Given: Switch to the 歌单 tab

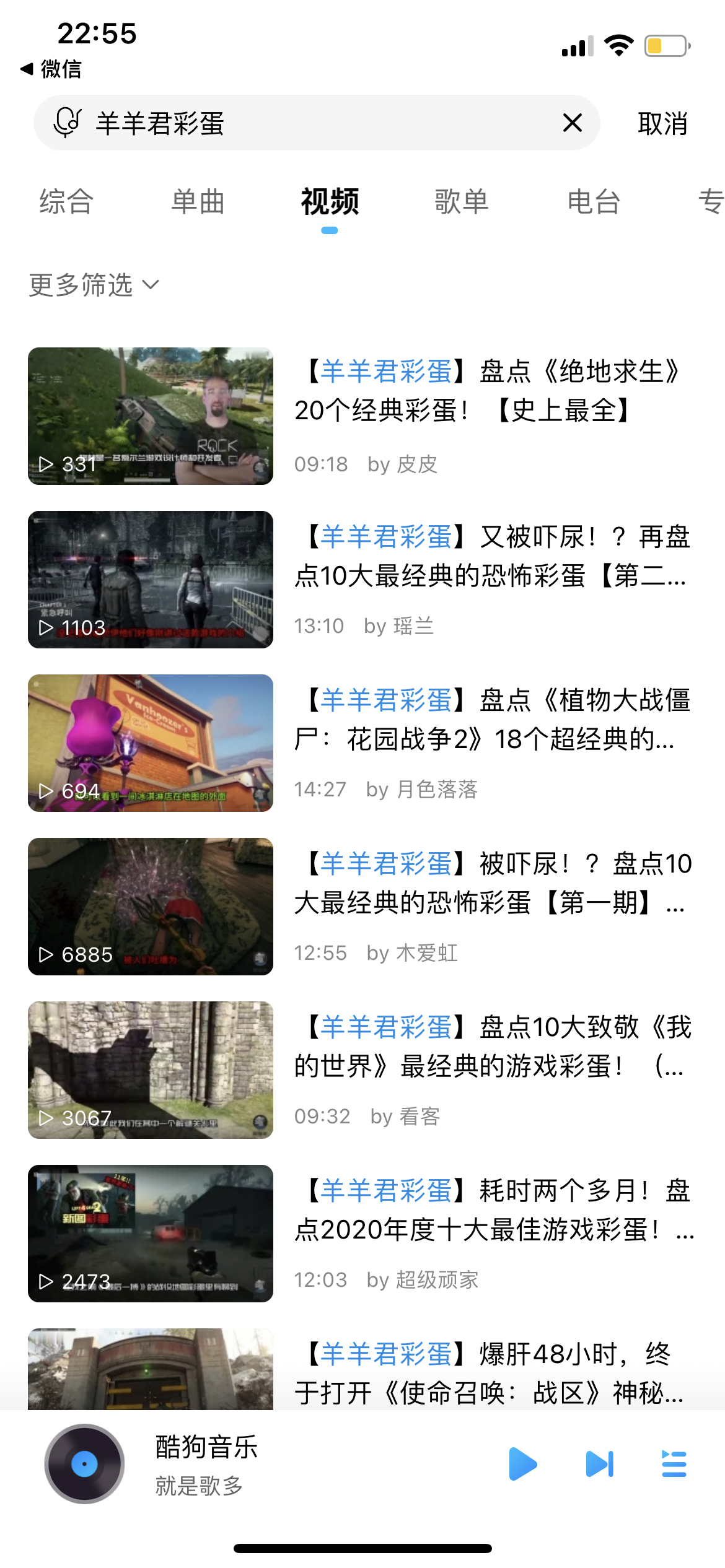Looking at the screenshot, I should coord(462,202).
